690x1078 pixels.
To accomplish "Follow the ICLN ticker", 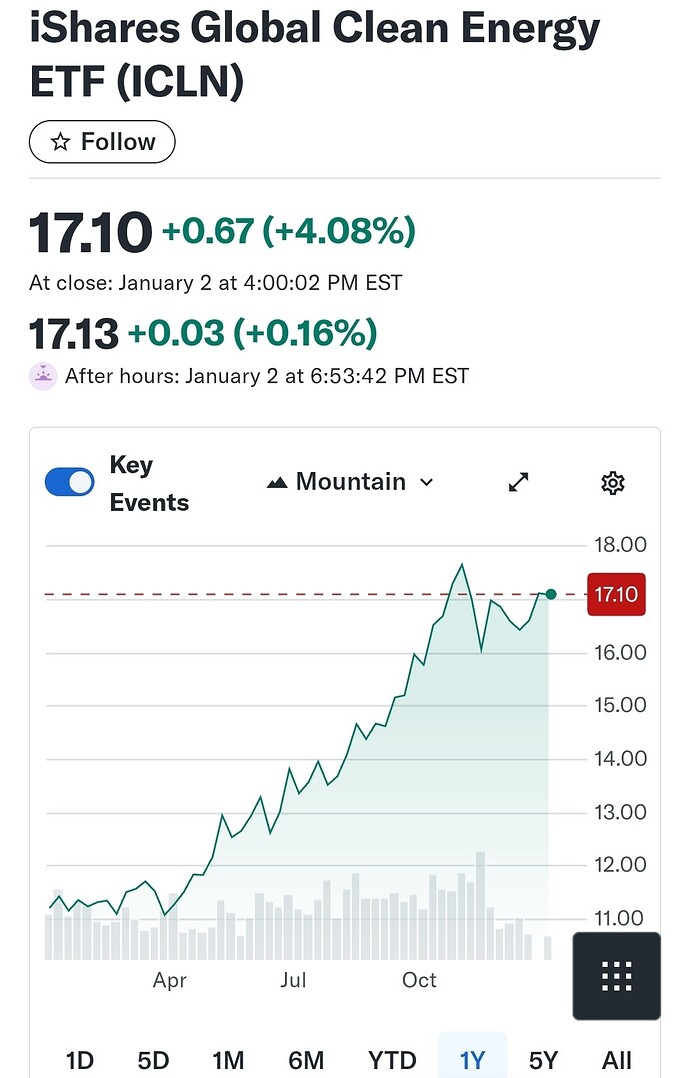I will (x=102, y=142).
